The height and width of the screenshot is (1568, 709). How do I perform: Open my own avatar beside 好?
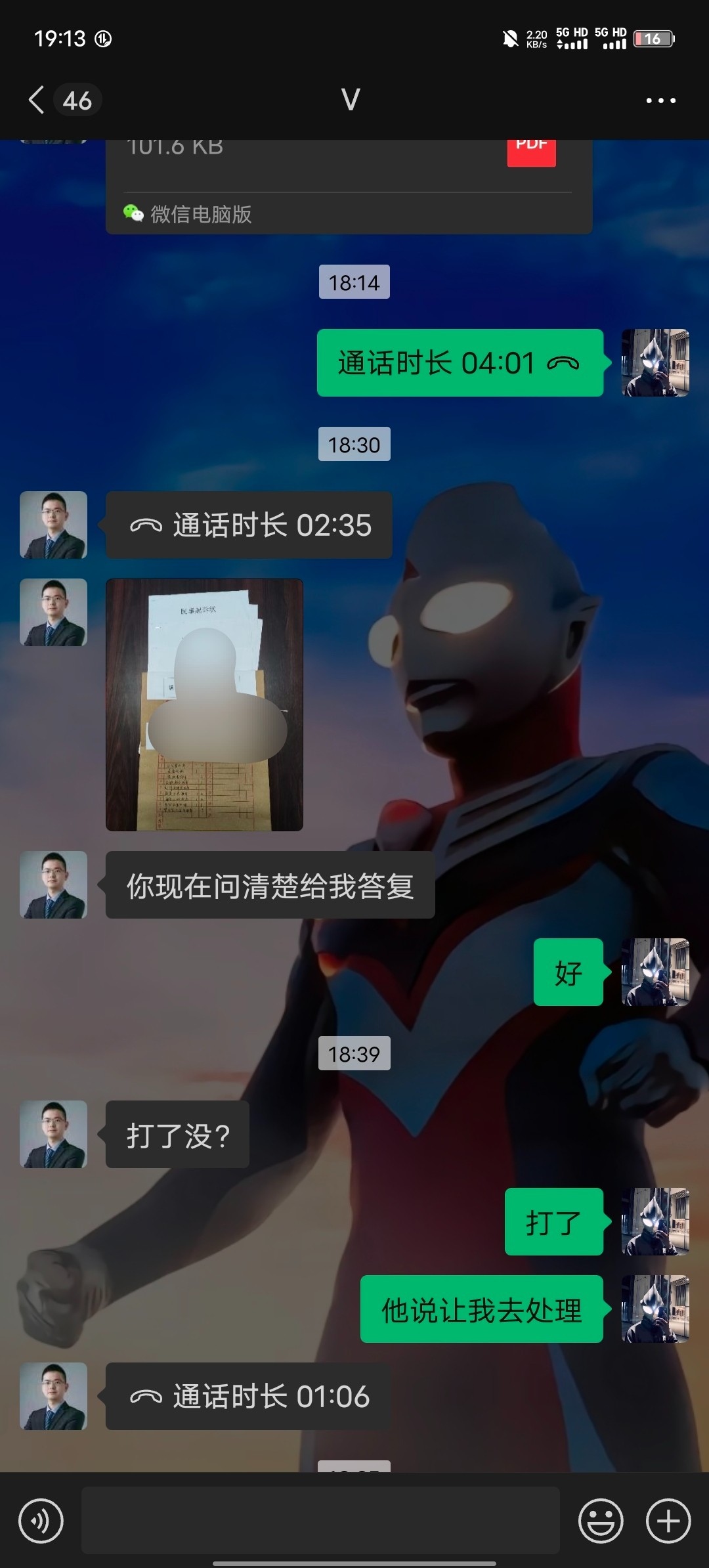[x=655, y=972]
